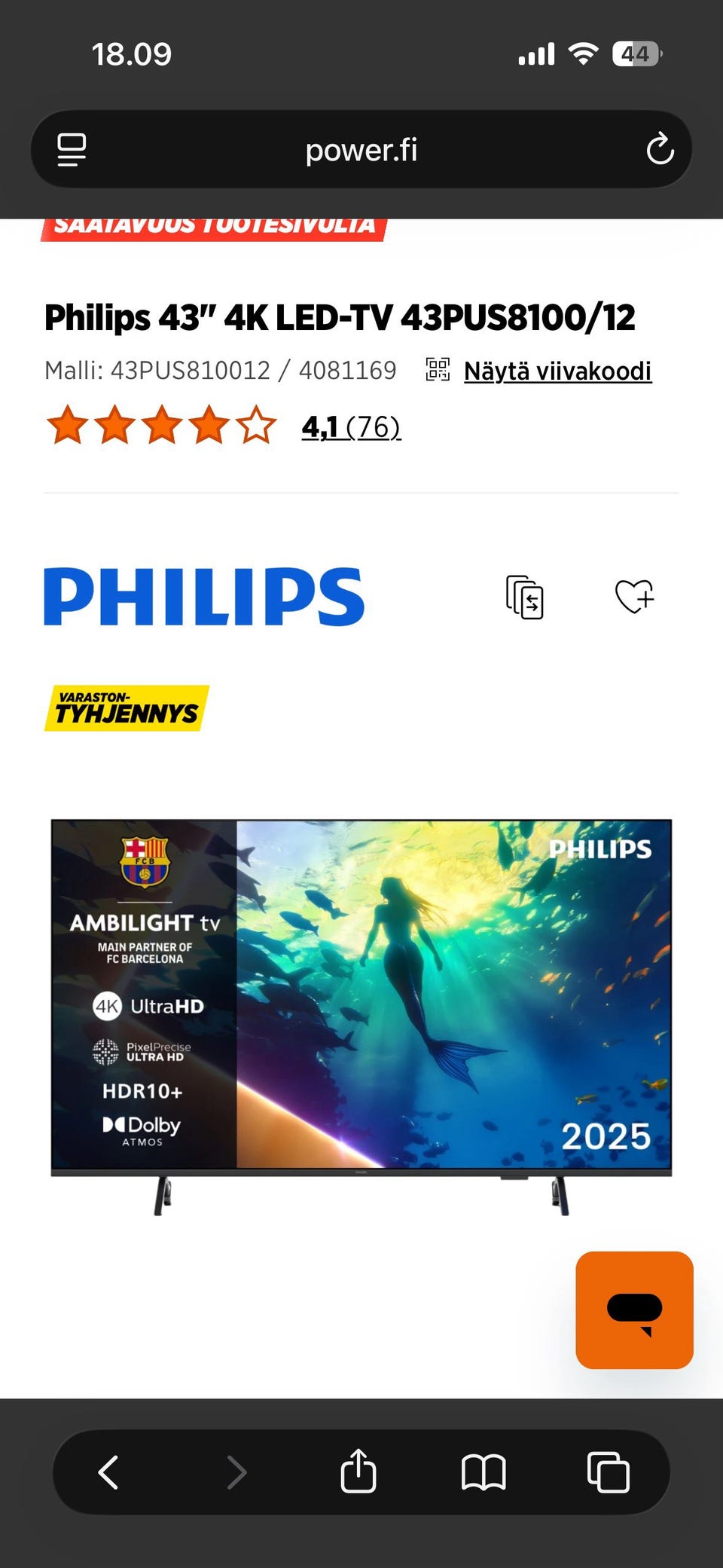Open the Philips TV product image
Viewport: 723px width, 1568px height.
[361, 1015]
